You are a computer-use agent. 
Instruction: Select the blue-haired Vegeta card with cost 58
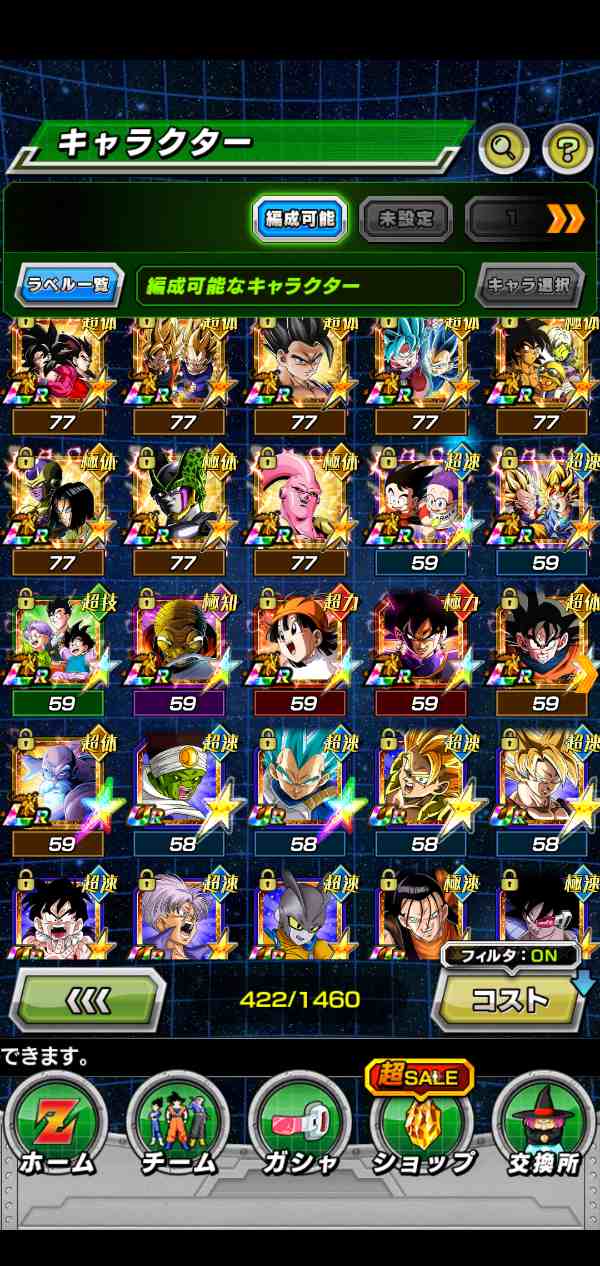click(x=304, y=780)
